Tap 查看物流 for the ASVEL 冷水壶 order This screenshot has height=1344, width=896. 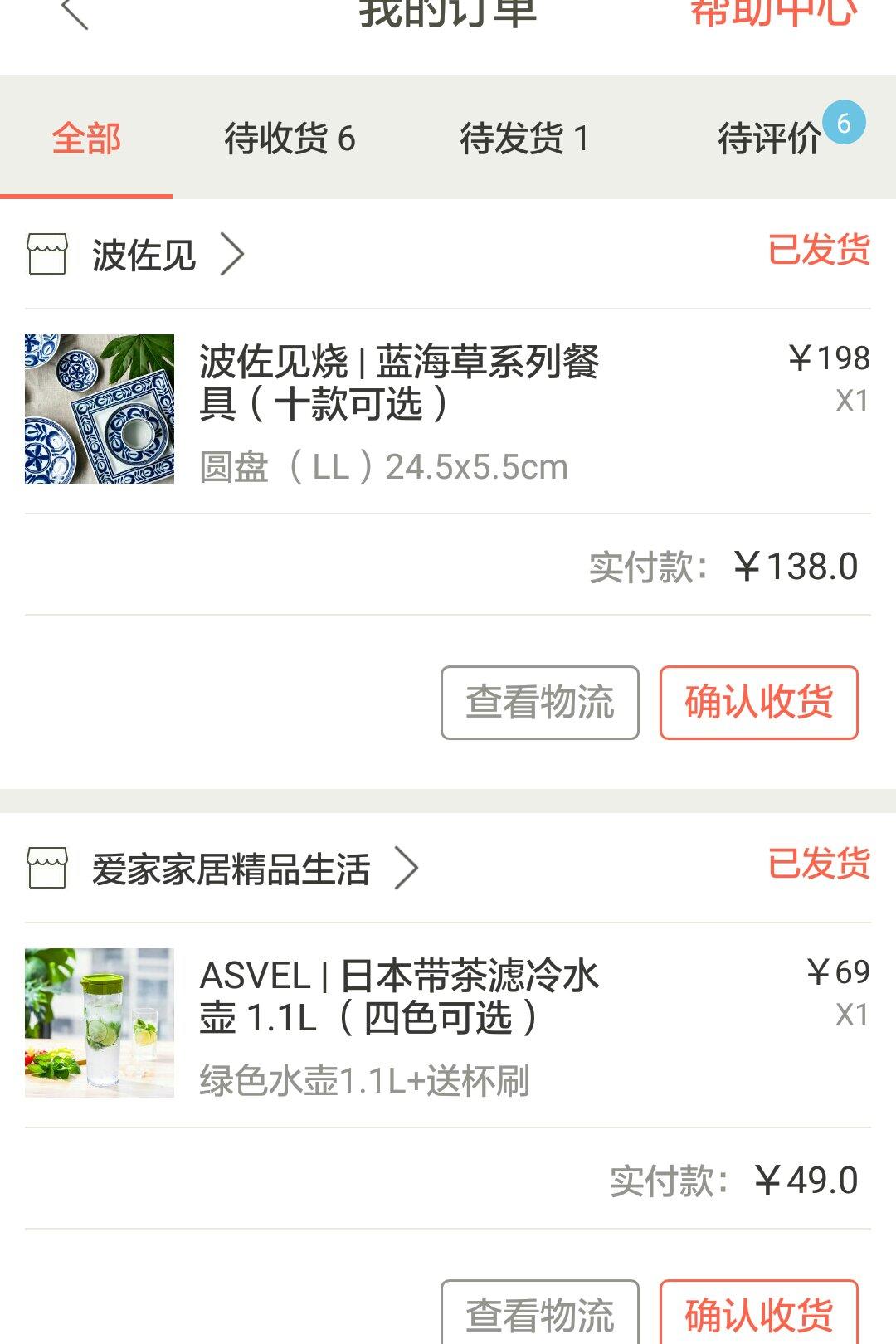coord(540,1314)
